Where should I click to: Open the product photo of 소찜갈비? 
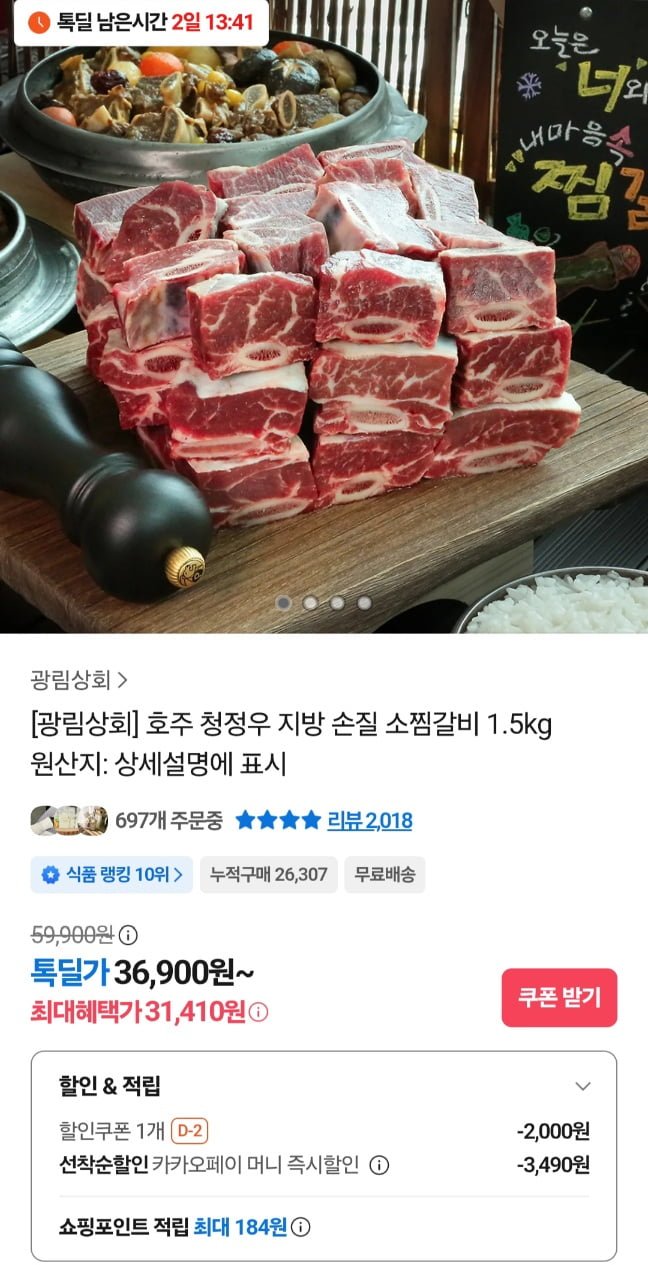324,330
